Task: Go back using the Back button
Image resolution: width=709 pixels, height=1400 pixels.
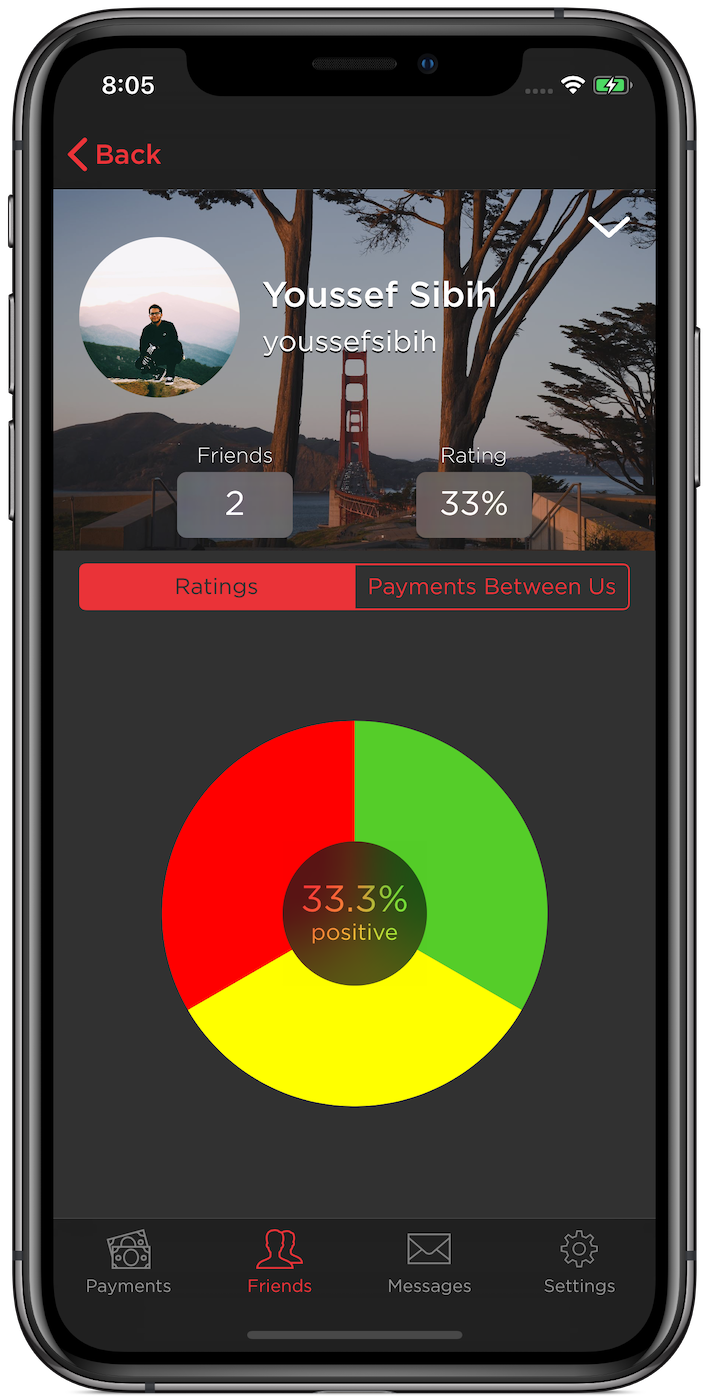Action: coord(114,155)
